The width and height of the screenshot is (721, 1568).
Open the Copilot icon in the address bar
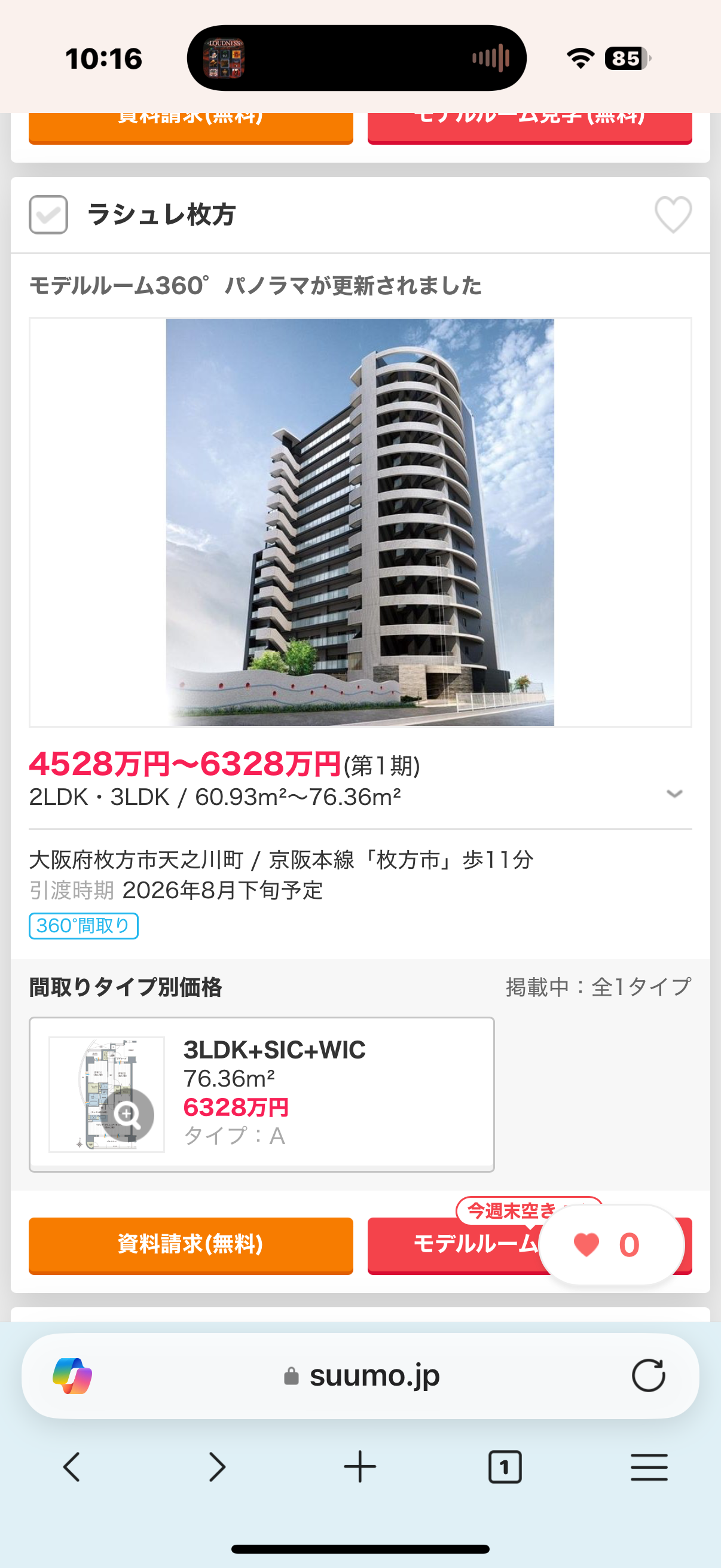pyautogui.click(x=72, y=1375)
